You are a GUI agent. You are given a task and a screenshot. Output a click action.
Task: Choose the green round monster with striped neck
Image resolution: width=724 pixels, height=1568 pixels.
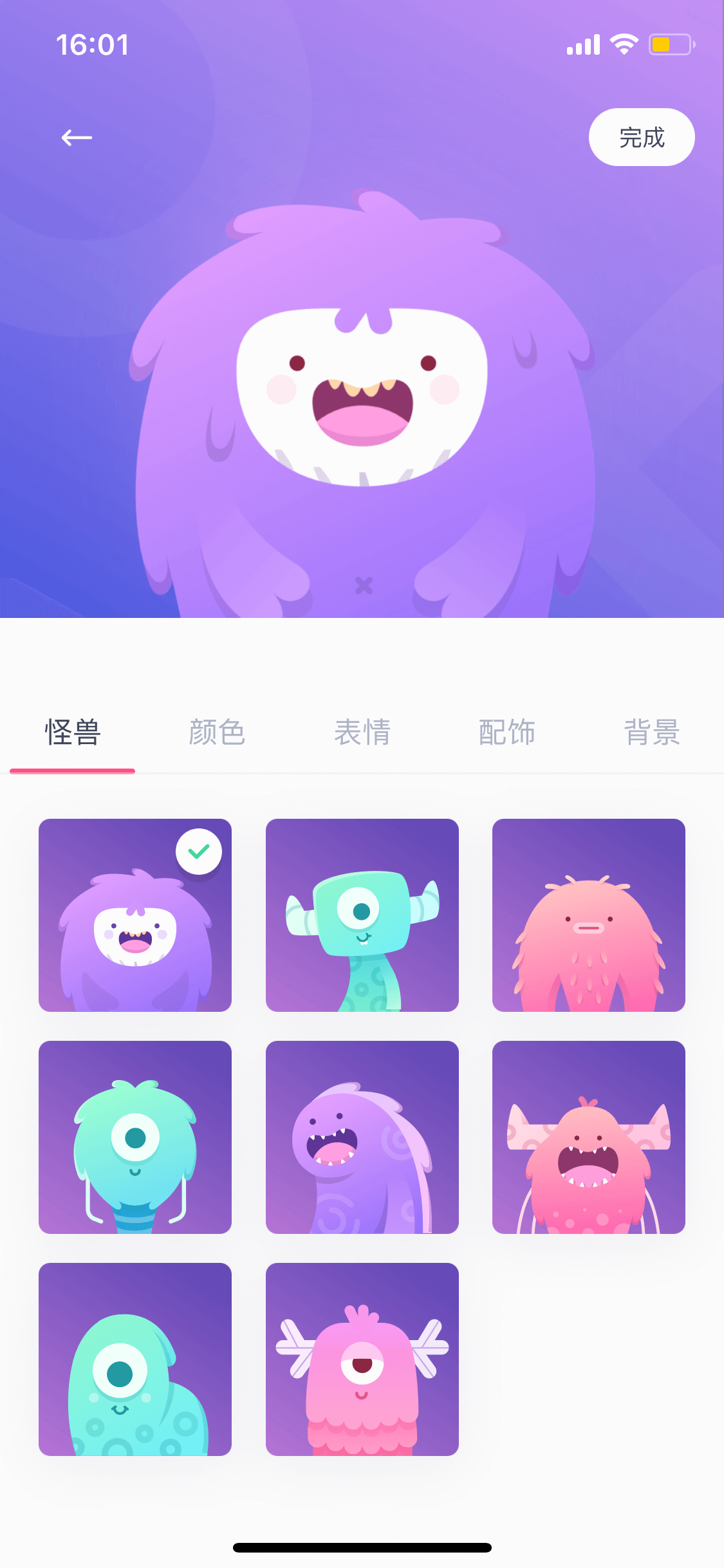point(135,1137)
